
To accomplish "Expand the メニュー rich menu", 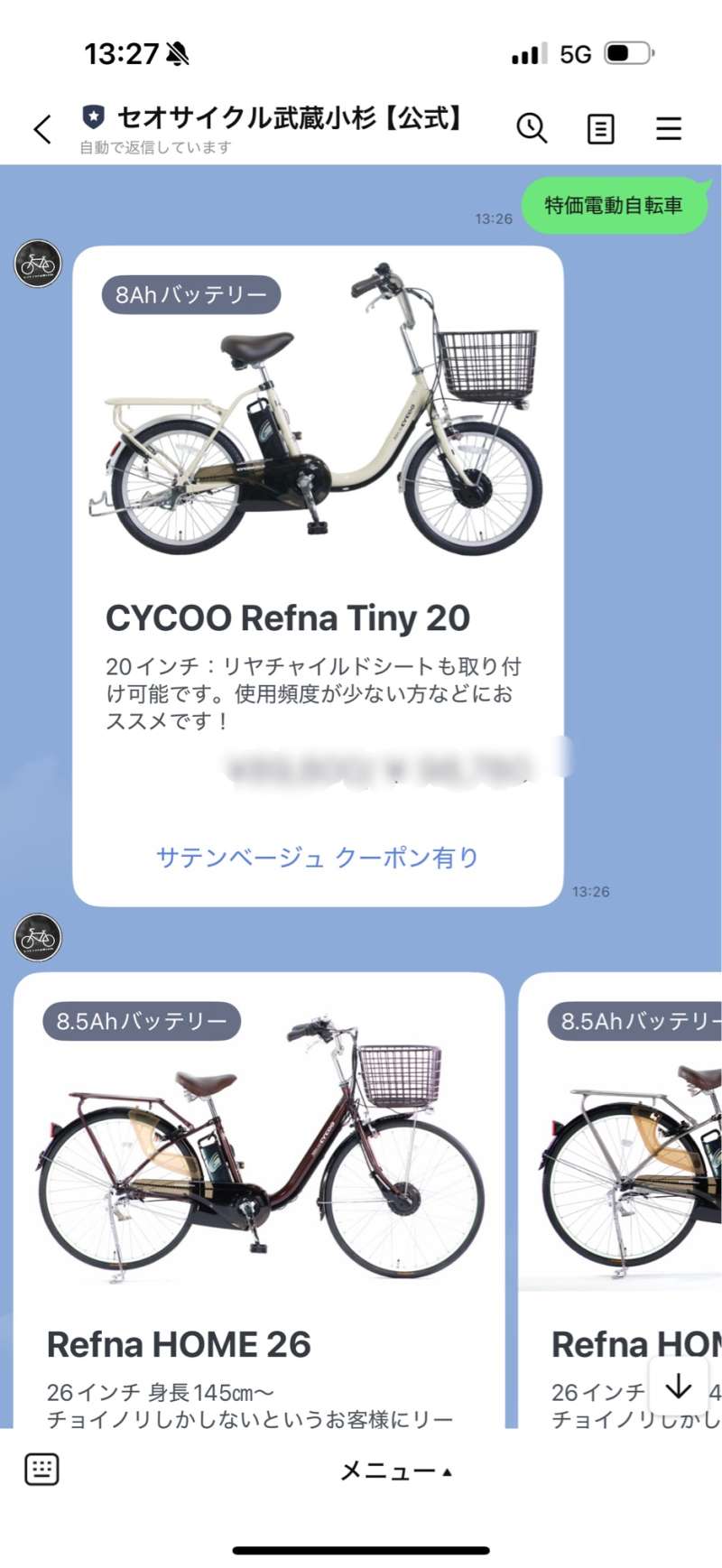I will pos(395,1471).
